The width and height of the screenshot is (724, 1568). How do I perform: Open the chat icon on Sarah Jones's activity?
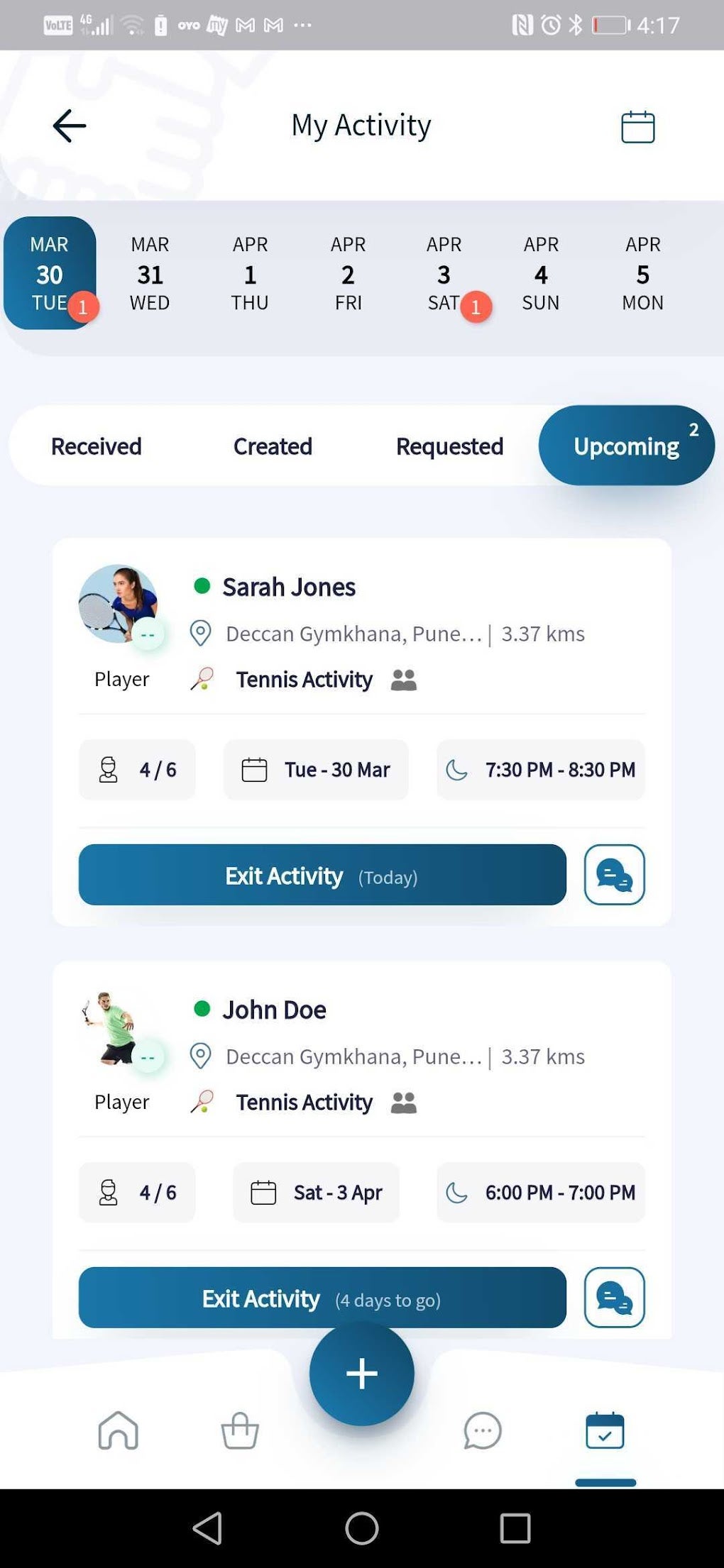coord(613,876)
